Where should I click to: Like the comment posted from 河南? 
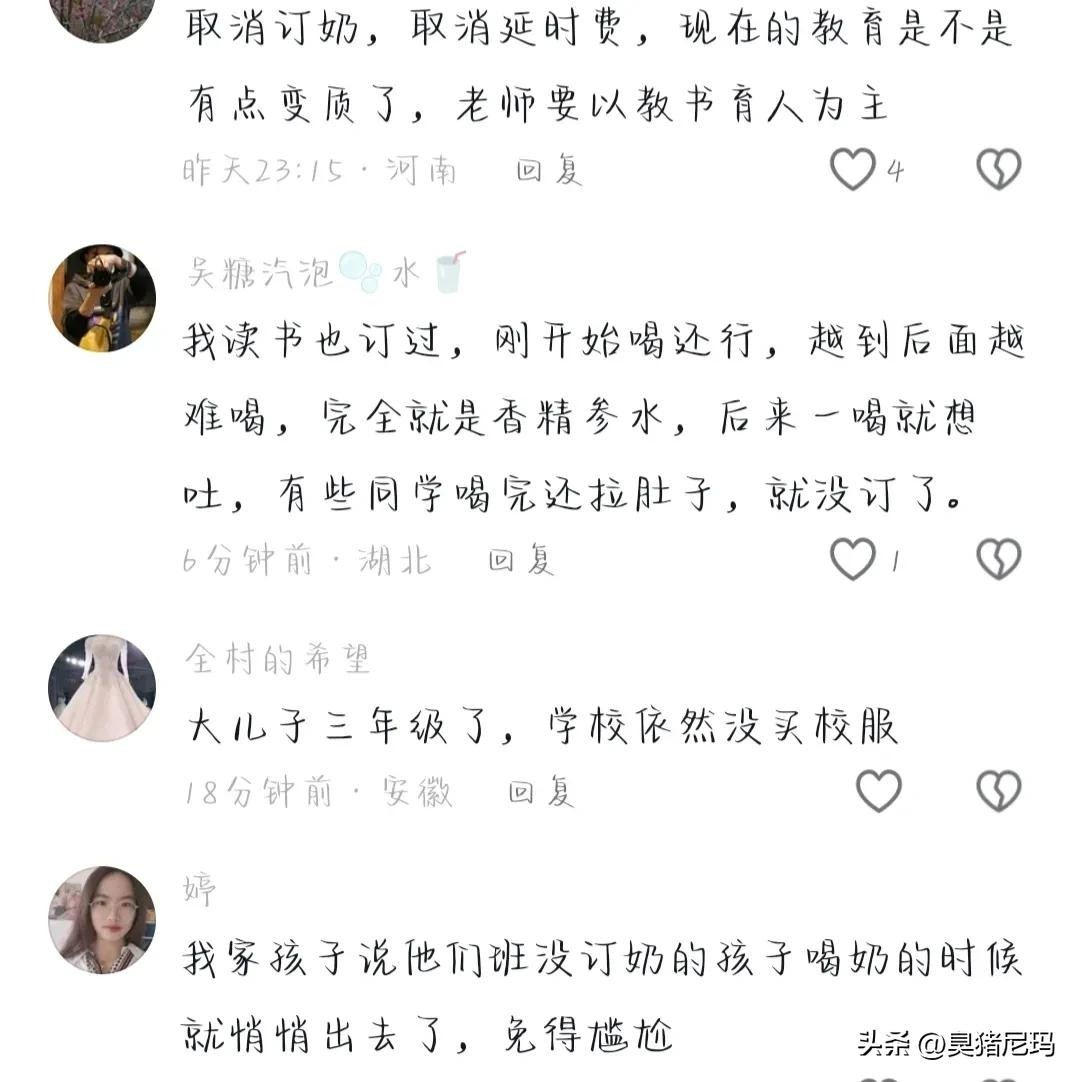click(853, 170)
